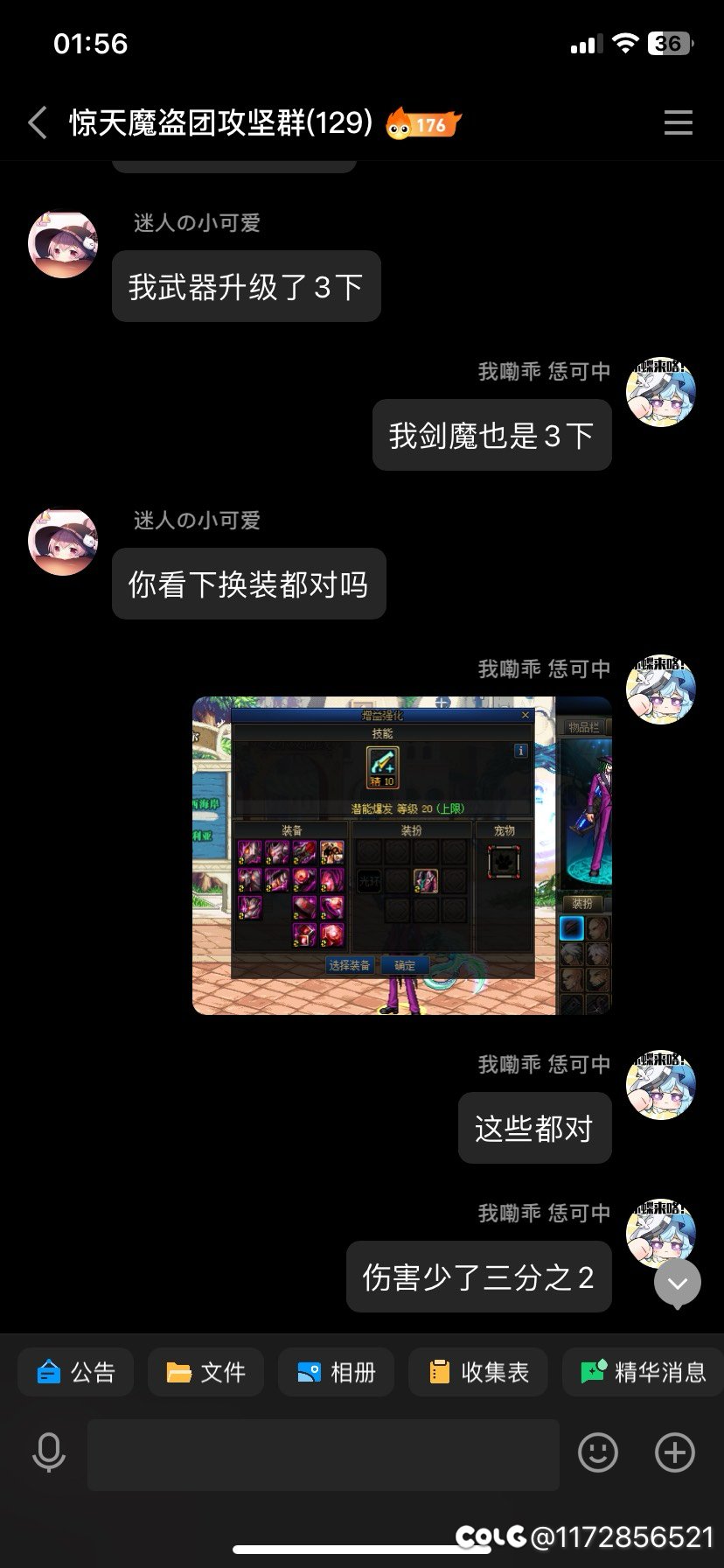This screenshot has width=724, height=1568.
Task: Open the 精华消息 highlighted messages shortcut
Action: [643, 1371]
